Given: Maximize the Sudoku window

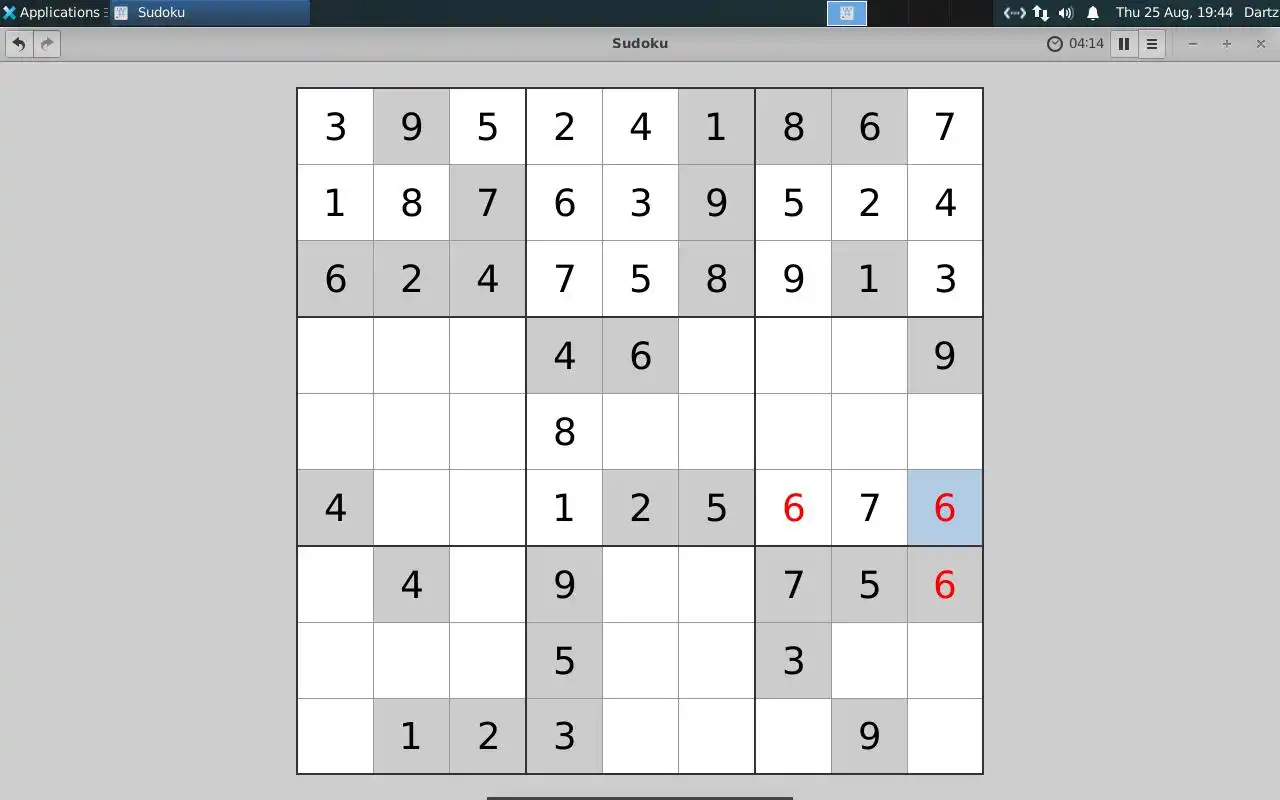Looking at the screenshot, I should click(x=1226, y=44).
